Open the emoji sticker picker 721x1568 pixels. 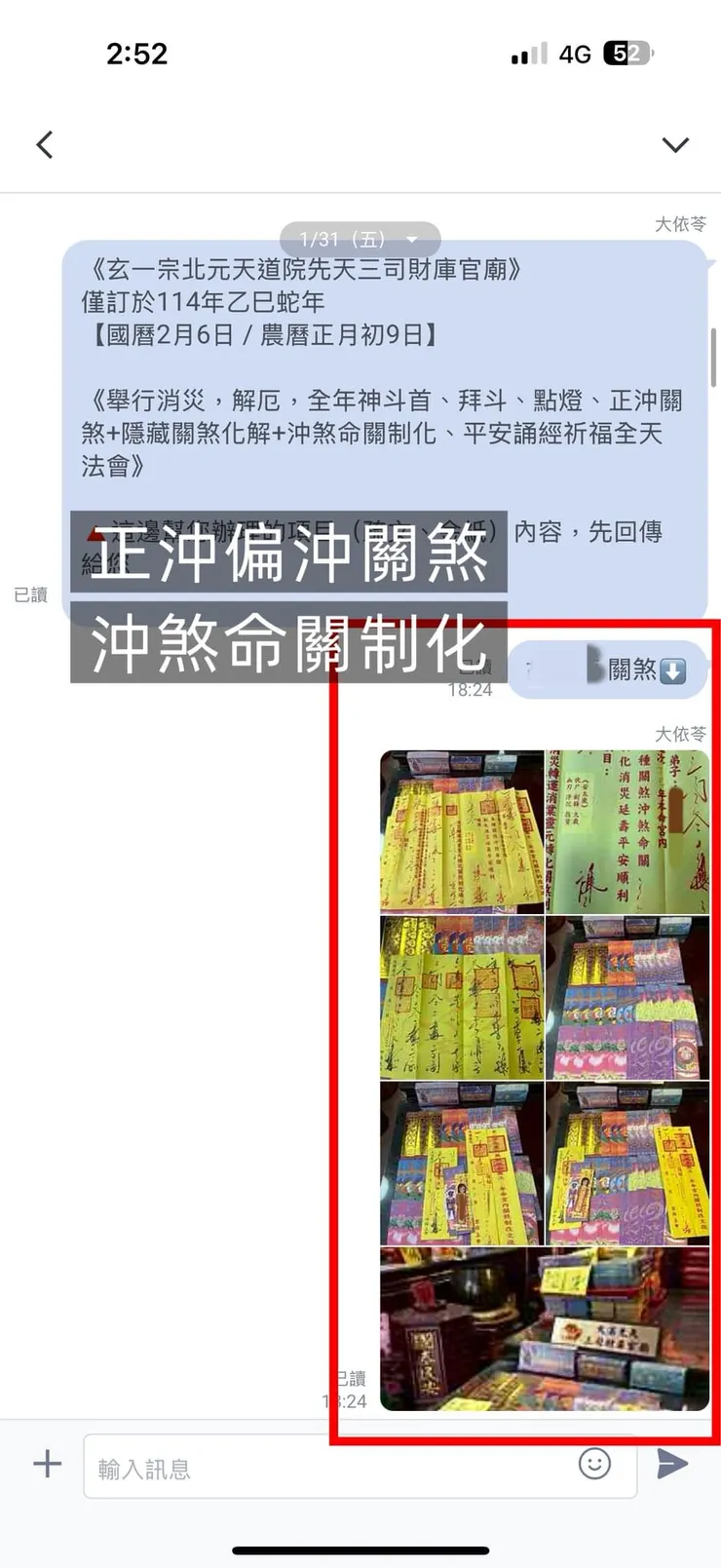(x=594, y=1463)
